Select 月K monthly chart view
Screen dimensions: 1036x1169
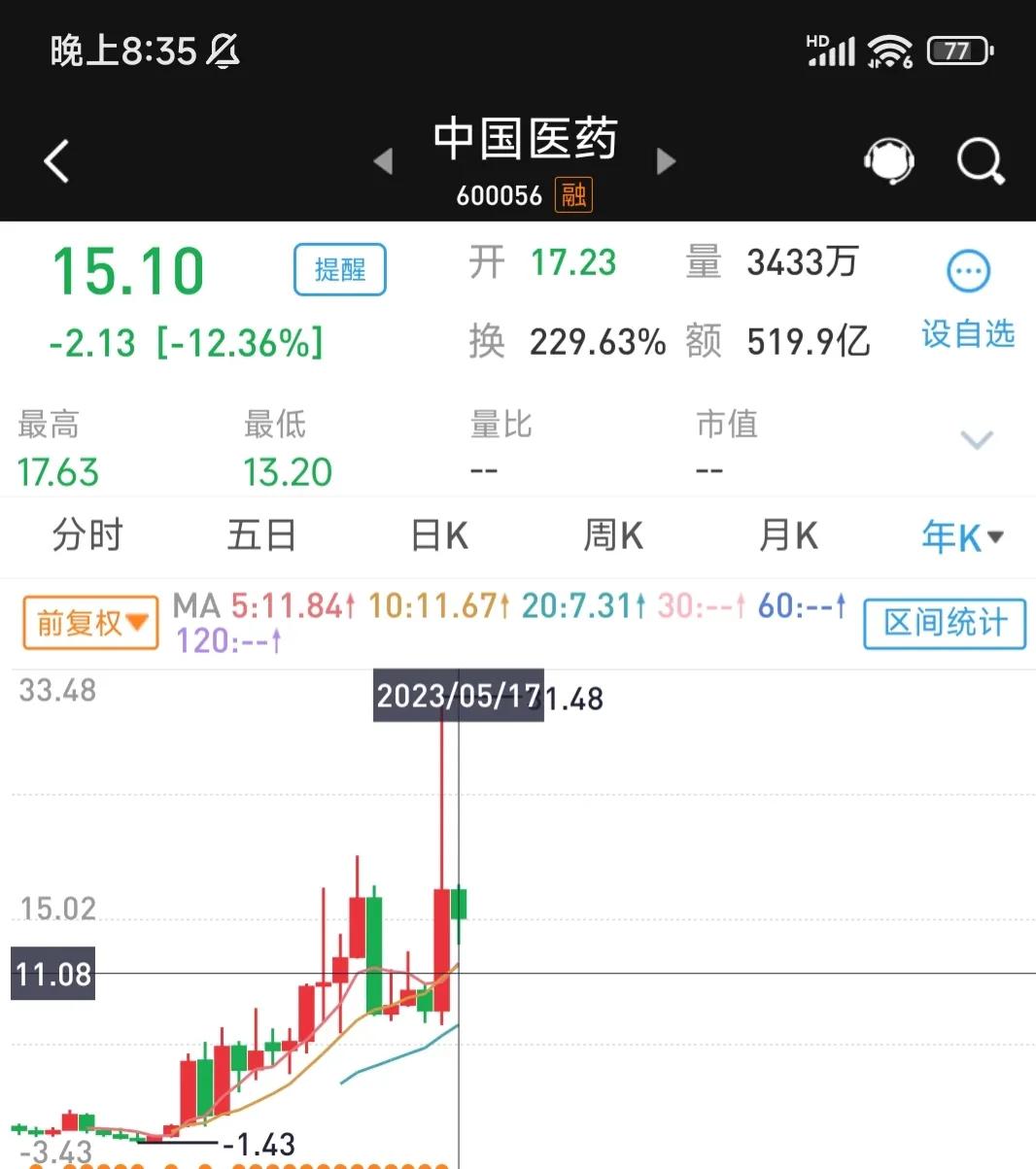click(x=787, y=535)
